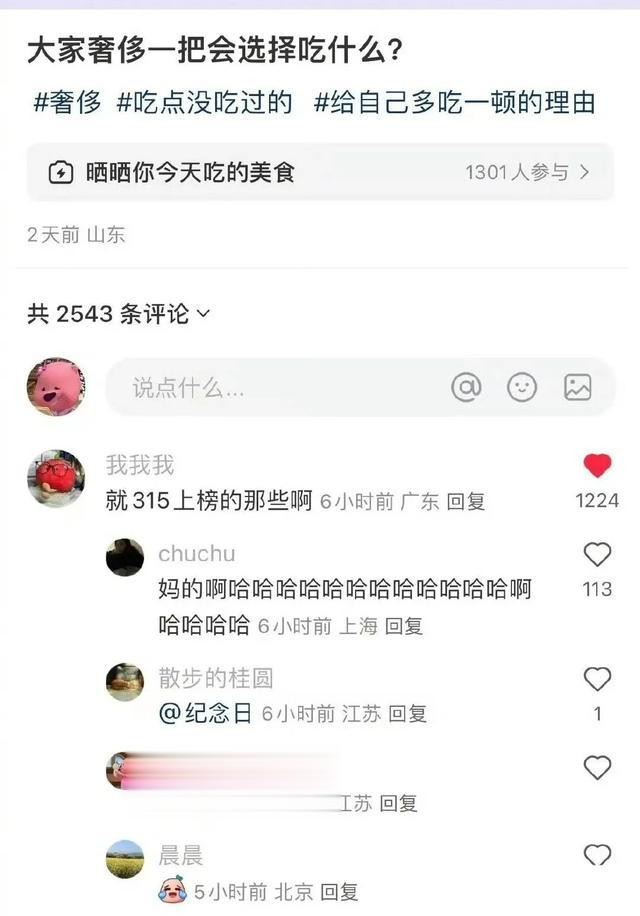Viewport: 640px width, 916px height.
Task: Attach an image to the comment
Action: [578, 387]
